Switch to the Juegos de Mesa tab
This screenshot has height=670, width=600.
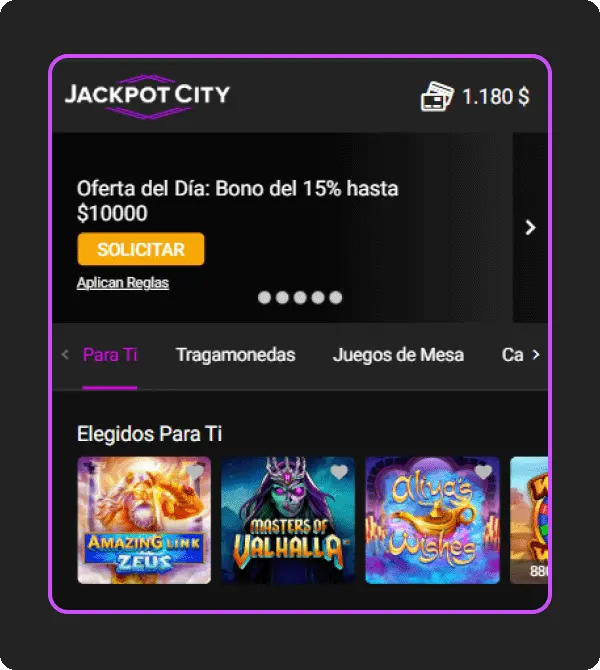point(398,355)
